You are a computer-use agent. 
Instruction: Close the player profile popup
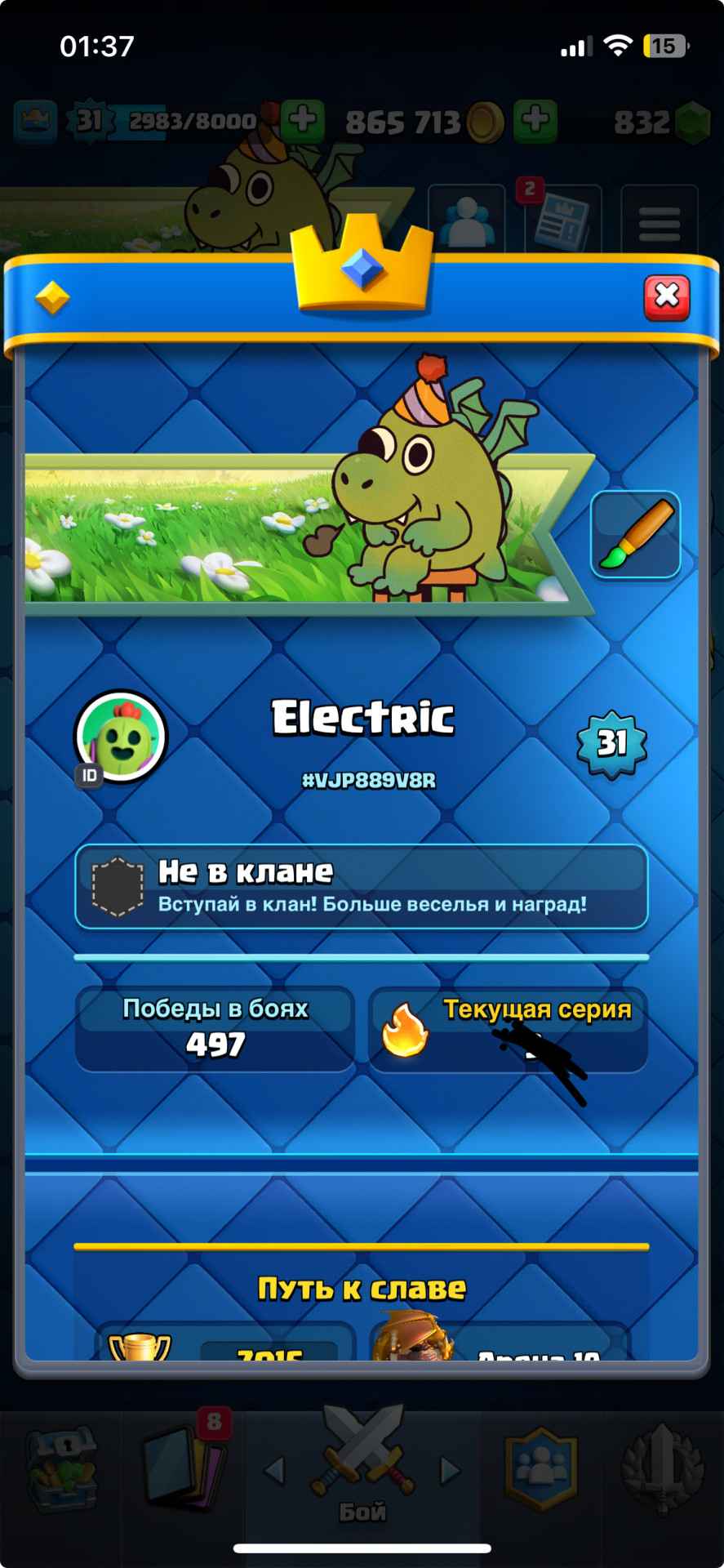[x=667, y=296]
